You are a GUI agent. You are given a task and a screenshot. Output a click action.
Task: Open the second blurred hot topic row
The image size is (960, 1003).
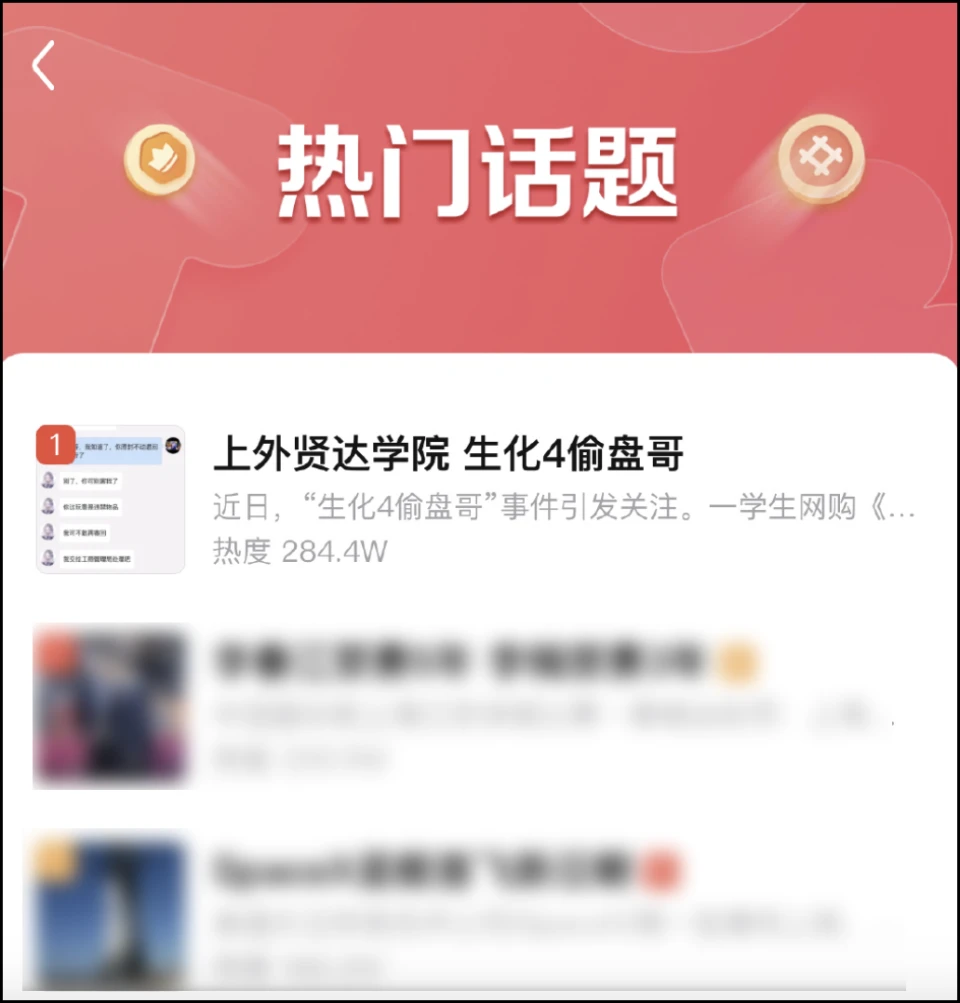click(x=460, y=662)
